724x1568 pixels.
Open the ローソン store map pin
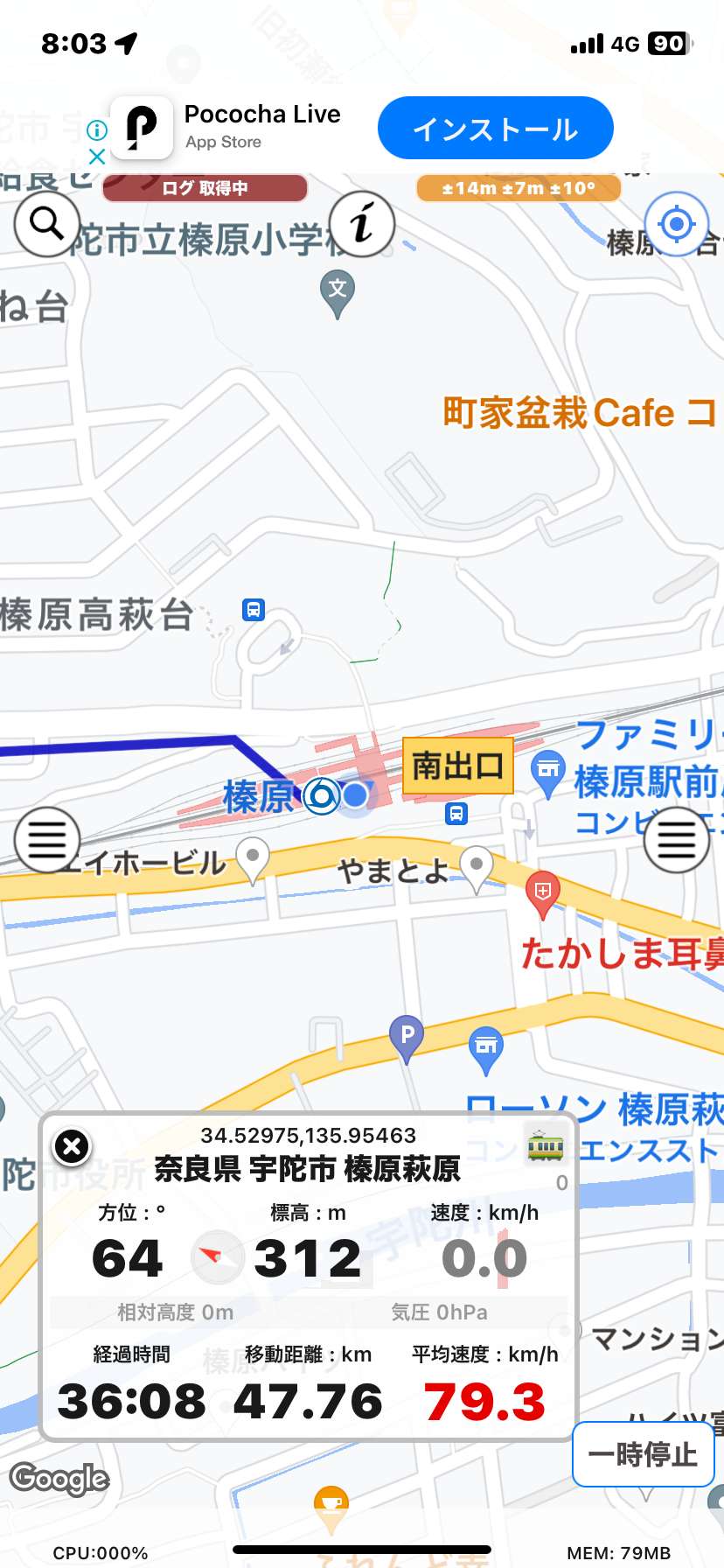click(x=486, y=1050)
